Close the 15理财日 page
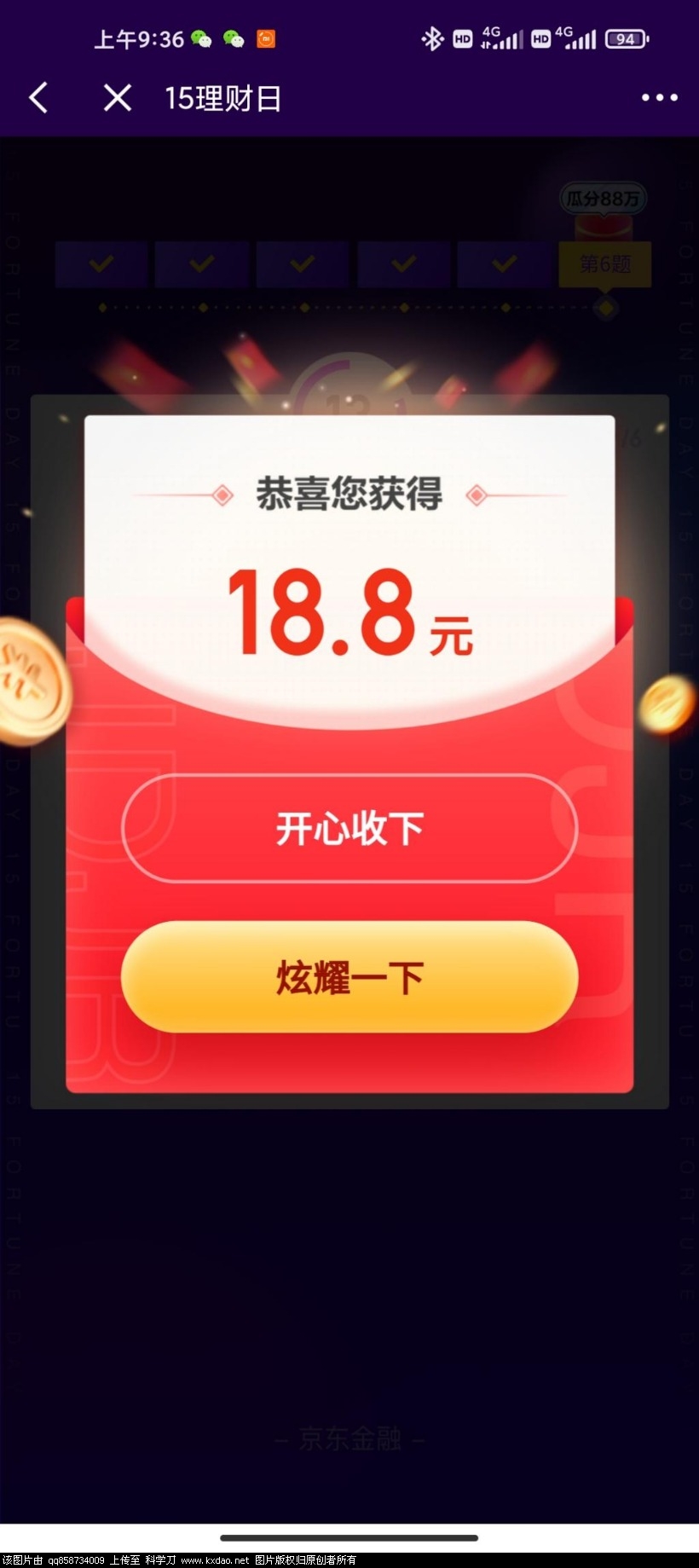 point(118,98)
